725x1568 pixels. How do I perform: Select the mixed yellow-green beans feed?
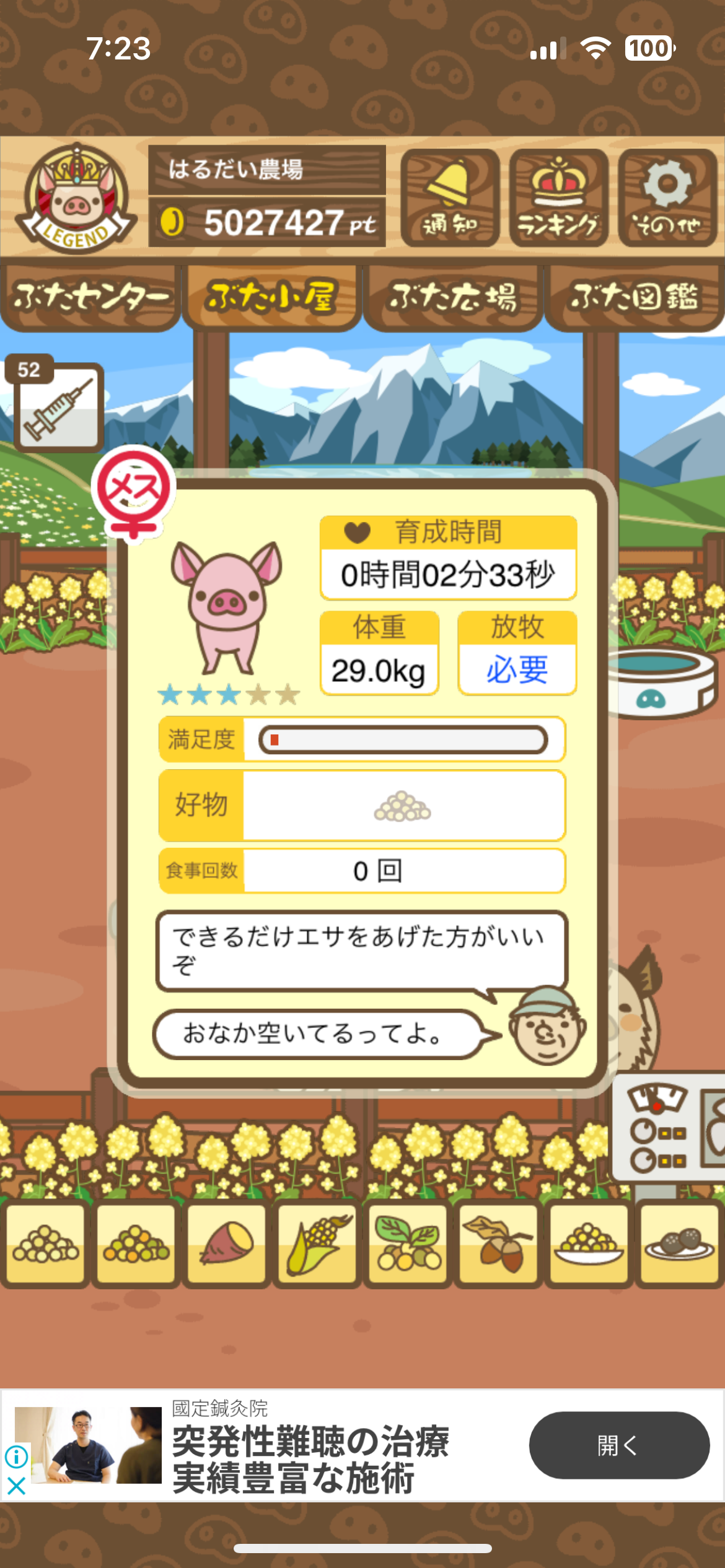click(136, 1244)
